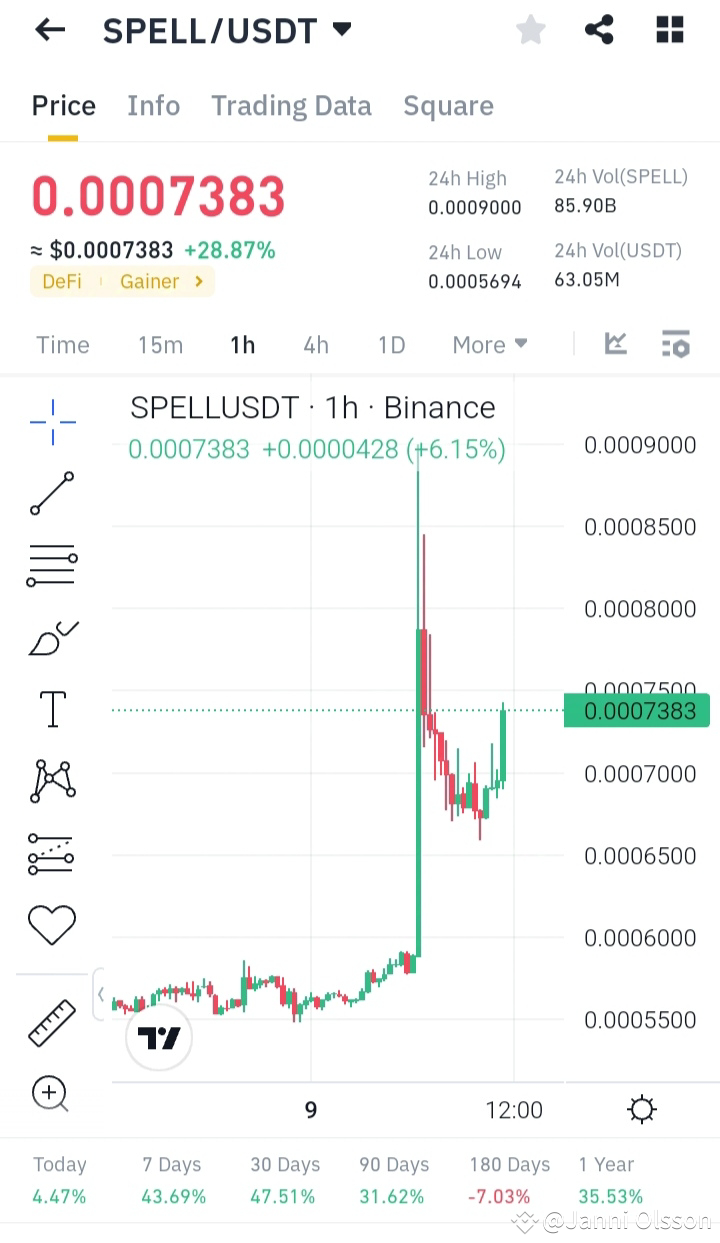
Task: Switch to the 1D chart interval
Action: pos(390,344)
